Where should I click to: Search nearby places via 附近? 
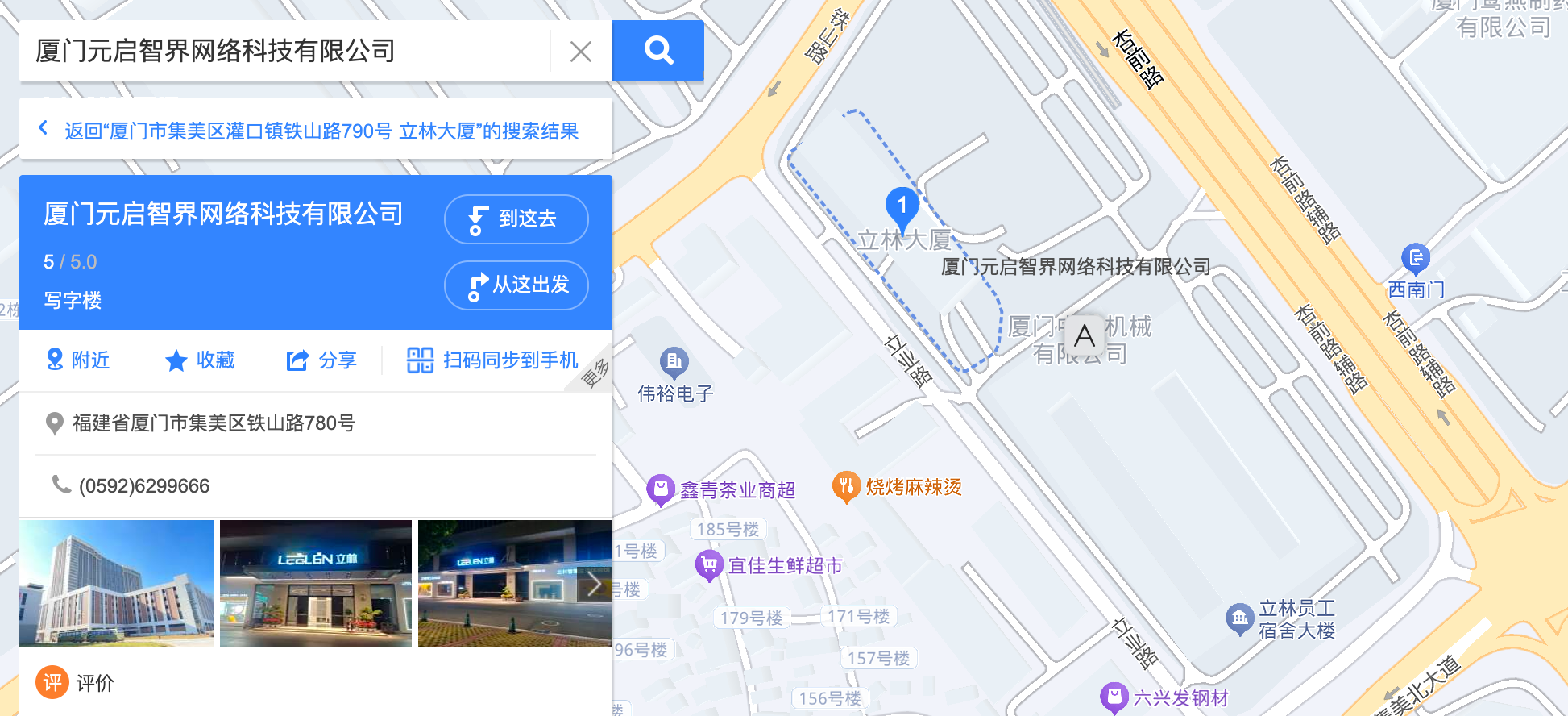tap(78, 360)
